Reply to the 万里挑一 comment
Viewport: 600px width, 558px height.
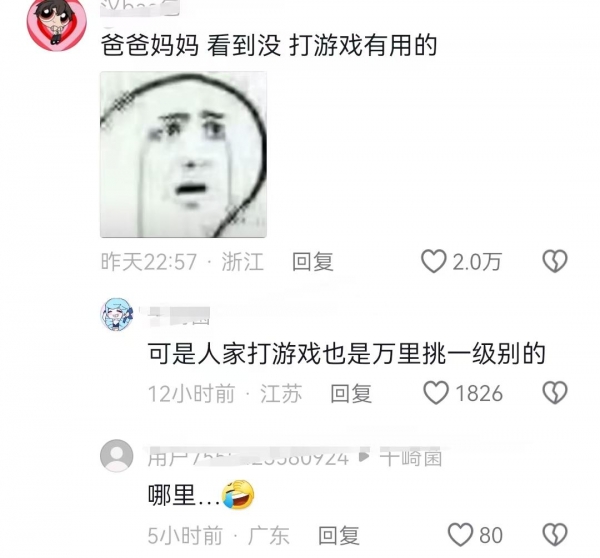(x=351, y=394)
